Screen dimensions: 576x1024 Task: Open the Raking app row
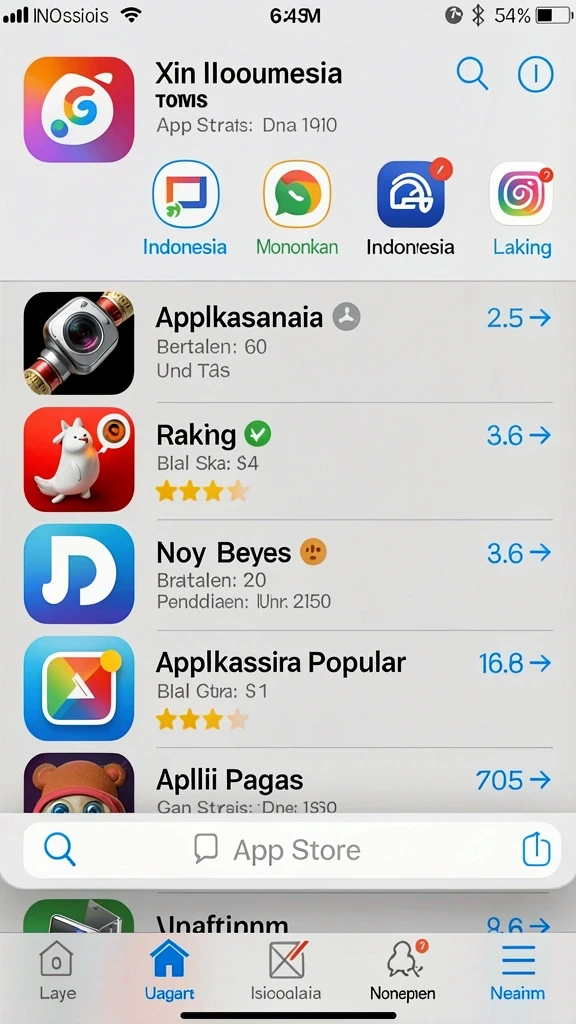click(x=288, y=460)
